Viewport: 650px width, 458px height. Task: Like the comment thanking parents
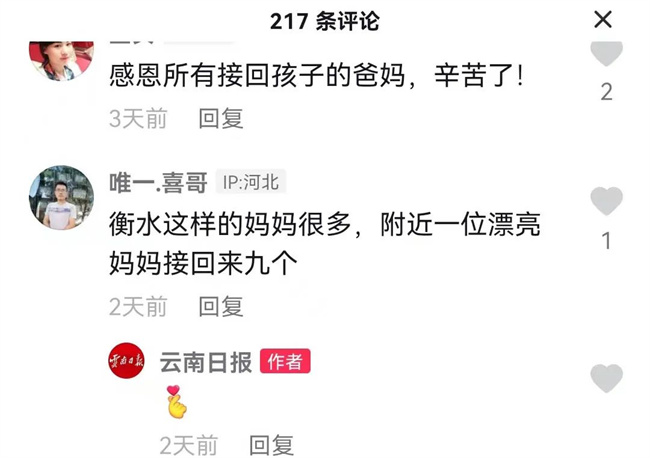606,54
